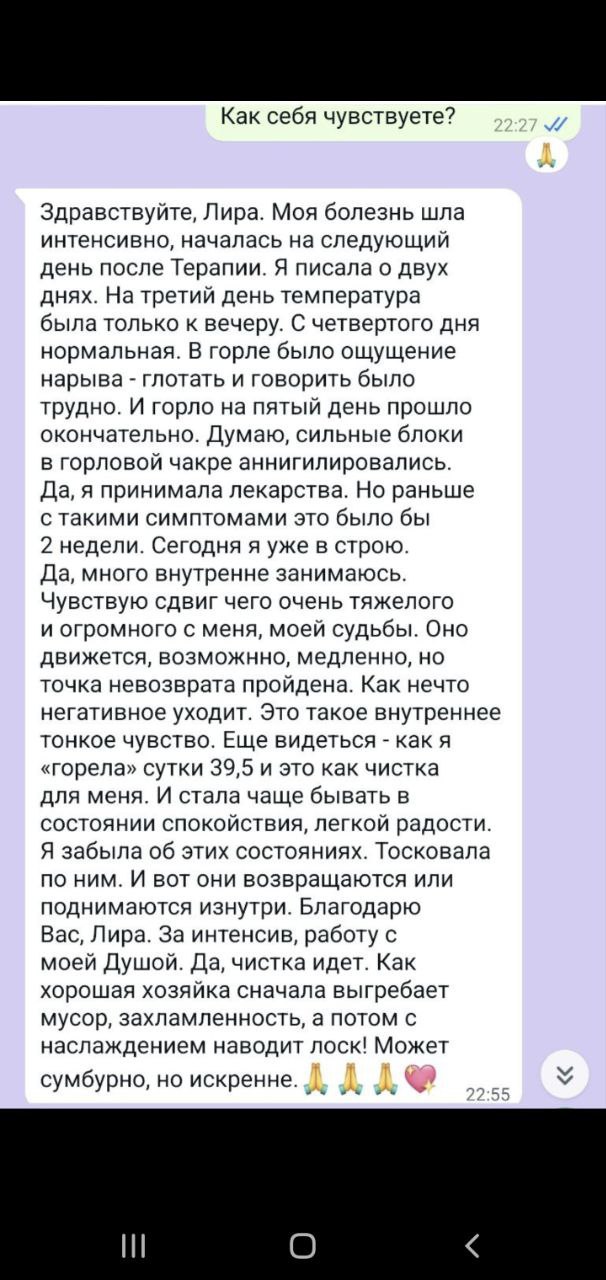Open the praying hands reaction on sent message
The width and height of the screenshot is (606, 1280).
pyautogui.click(x=546, y=155)
